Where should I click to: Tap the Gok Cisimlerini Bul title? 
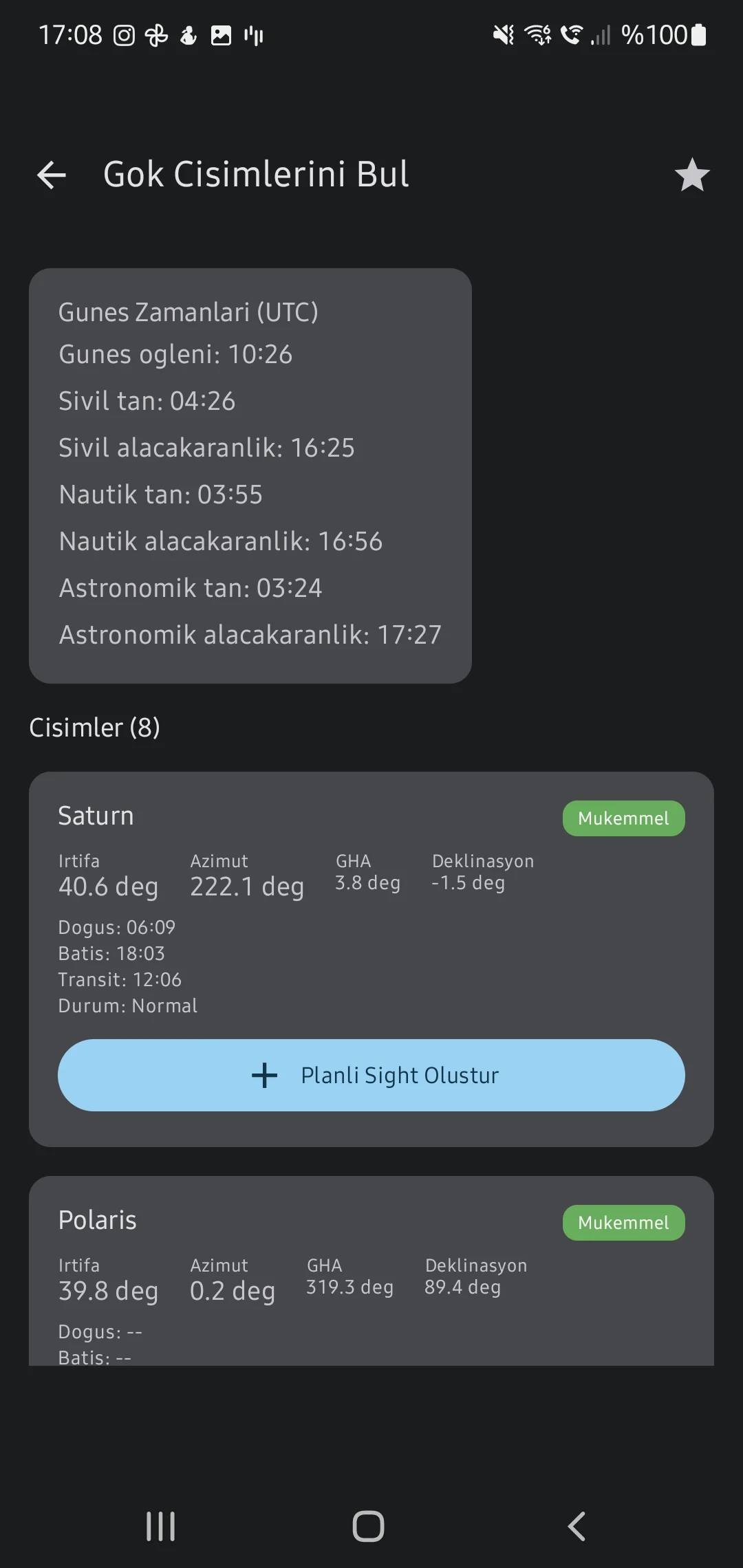(255, 174)
